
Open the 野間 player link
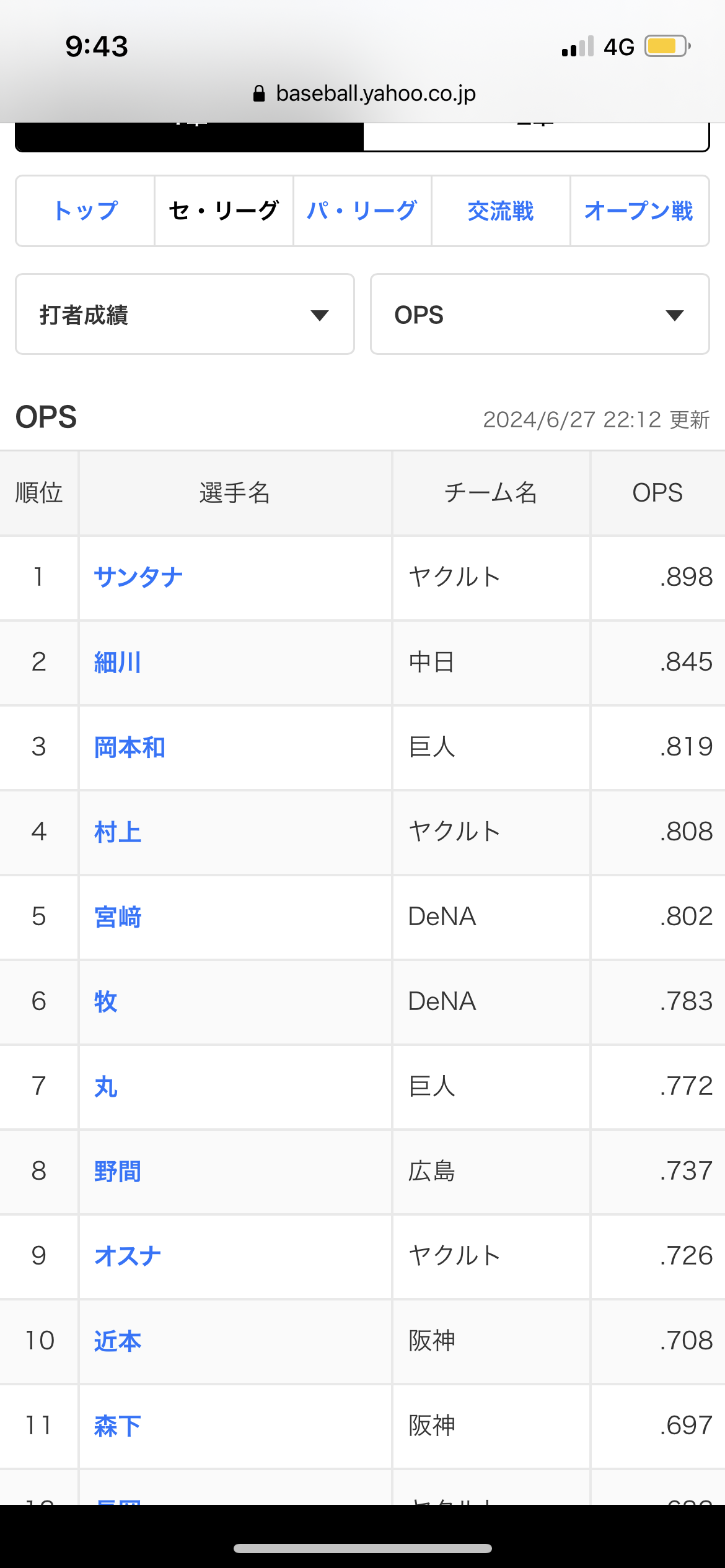pos(118,1171)
